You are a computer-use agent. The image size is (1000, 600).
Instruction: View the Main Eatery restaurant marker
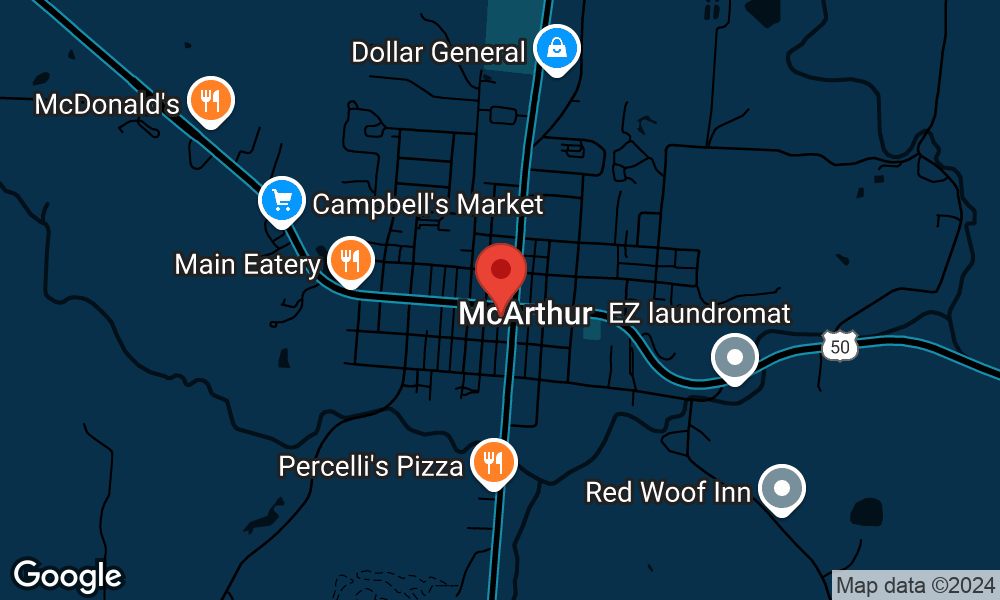[349, 260]
